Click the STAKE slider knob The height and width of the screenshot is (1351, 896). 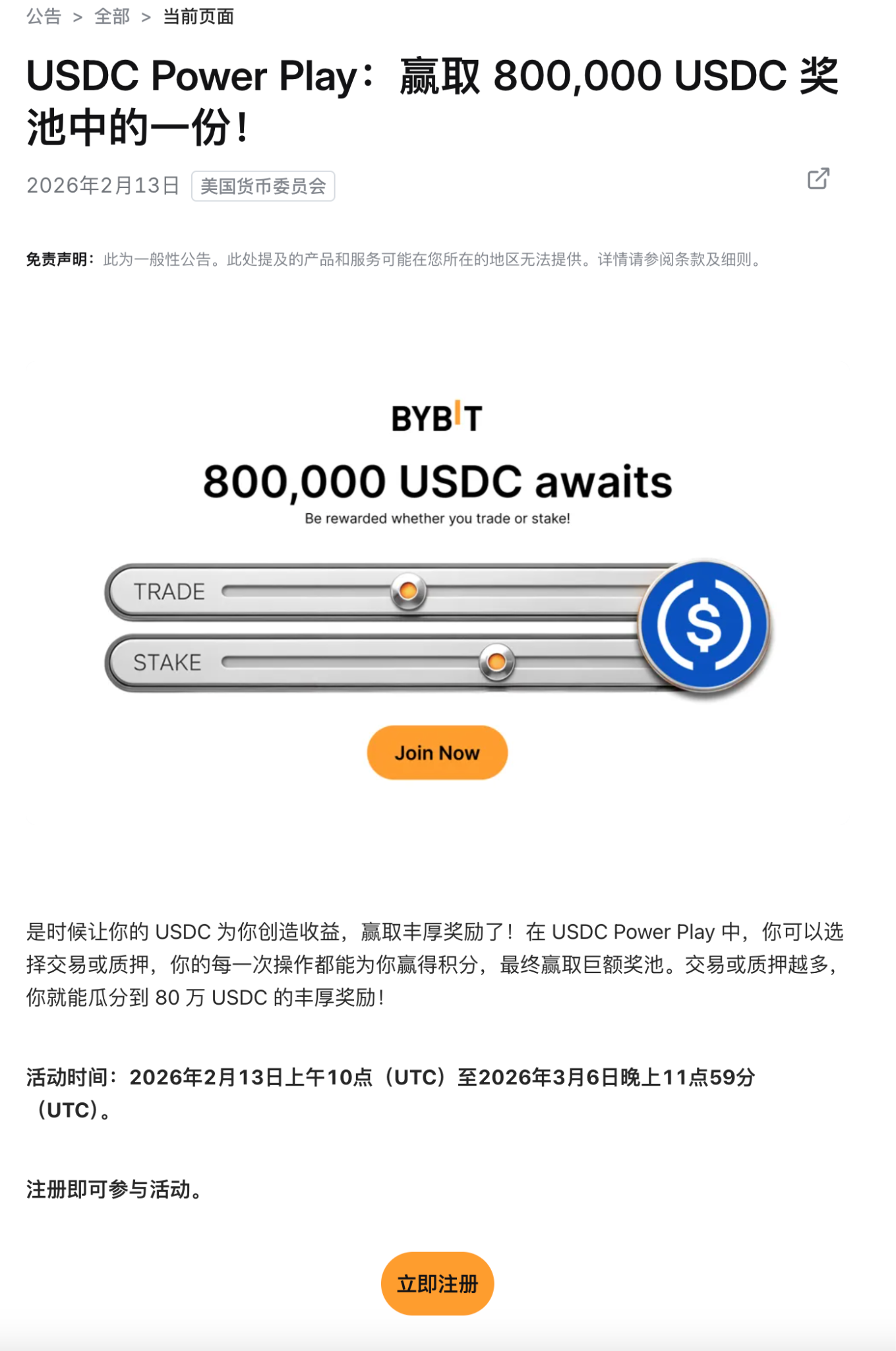coord(498,662)
